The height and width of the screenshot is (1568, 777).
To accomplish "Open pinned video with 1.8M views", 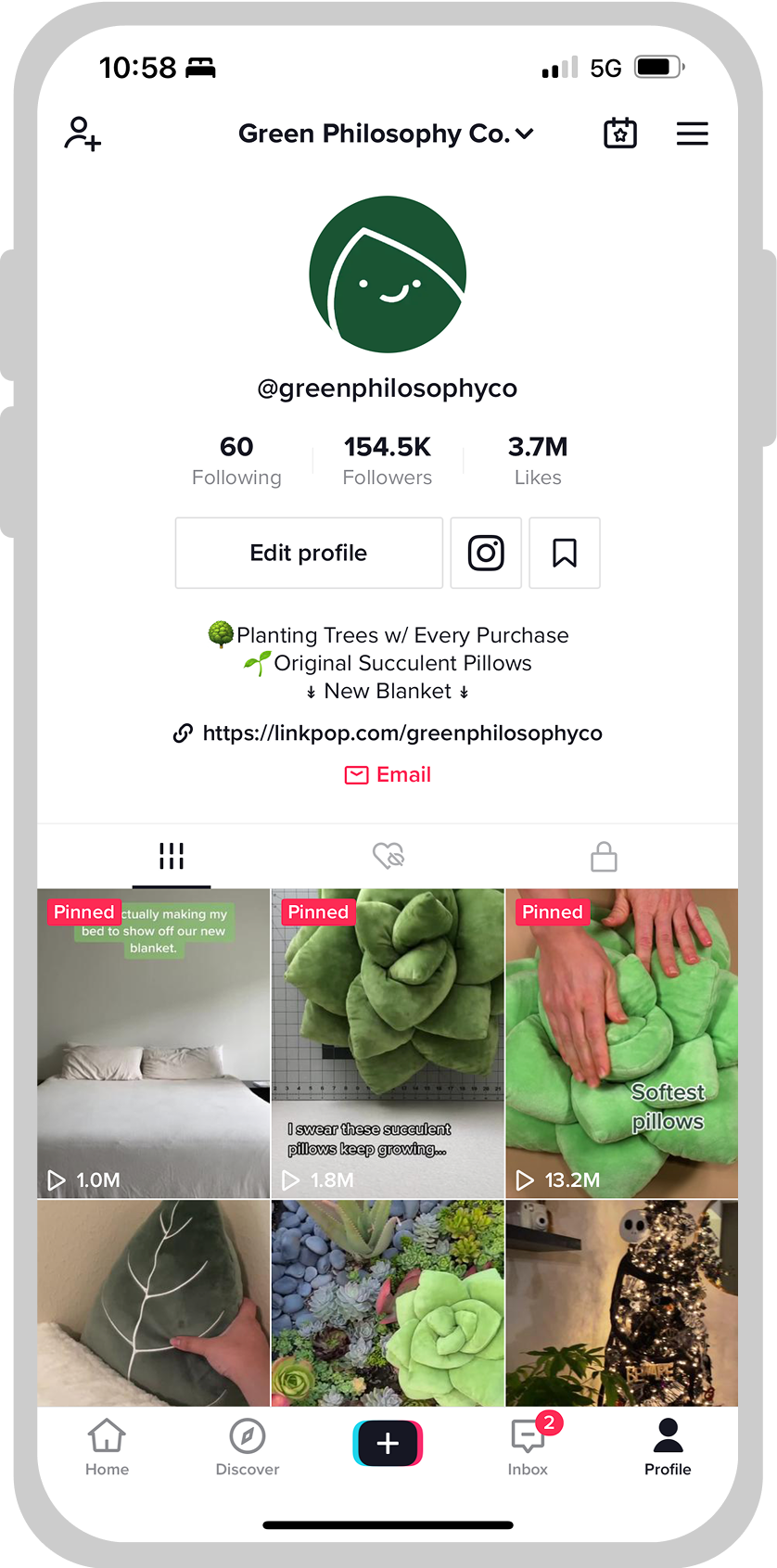I will pyautogui.click(x=388, y=1043).
